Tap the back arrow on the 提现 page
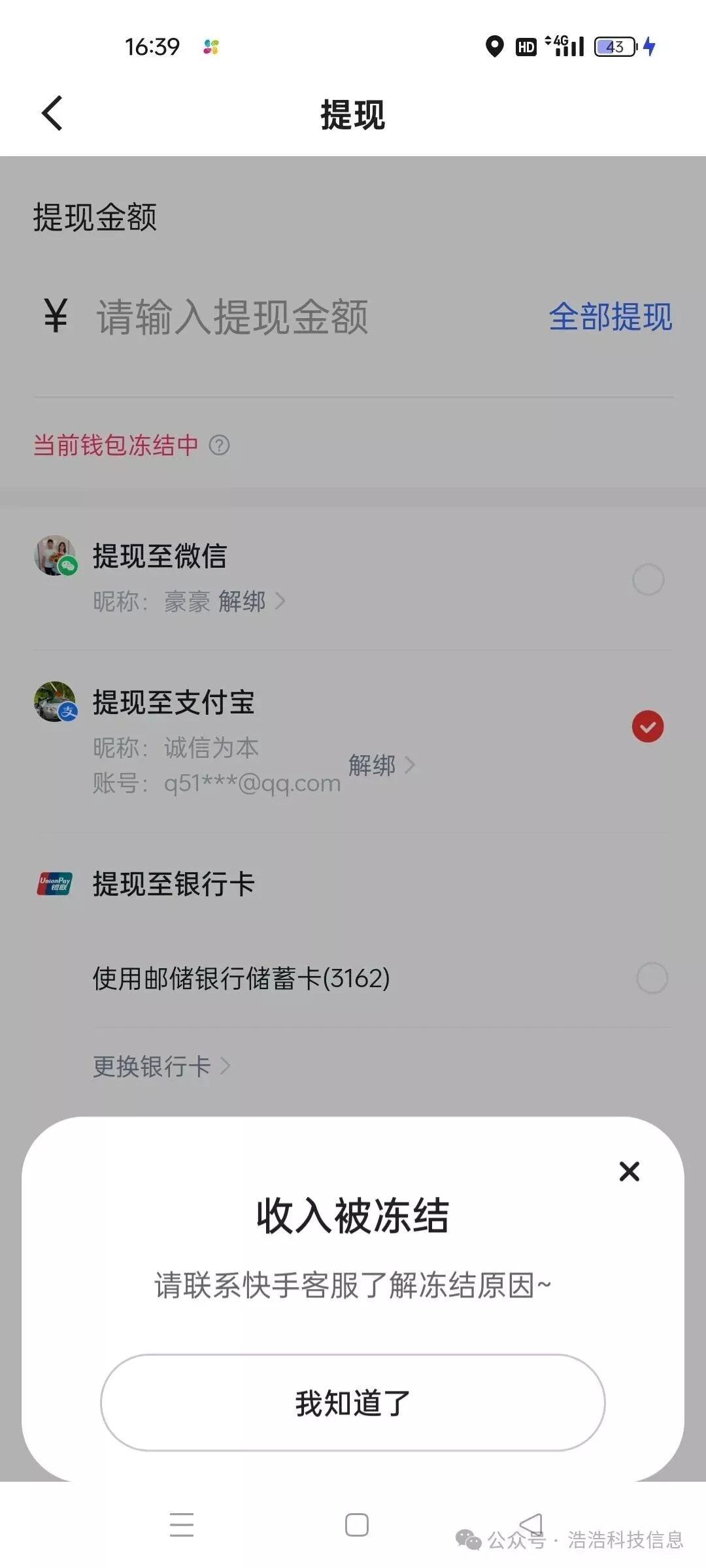The height and width of the screenshot is (1568, 706). 52,113
